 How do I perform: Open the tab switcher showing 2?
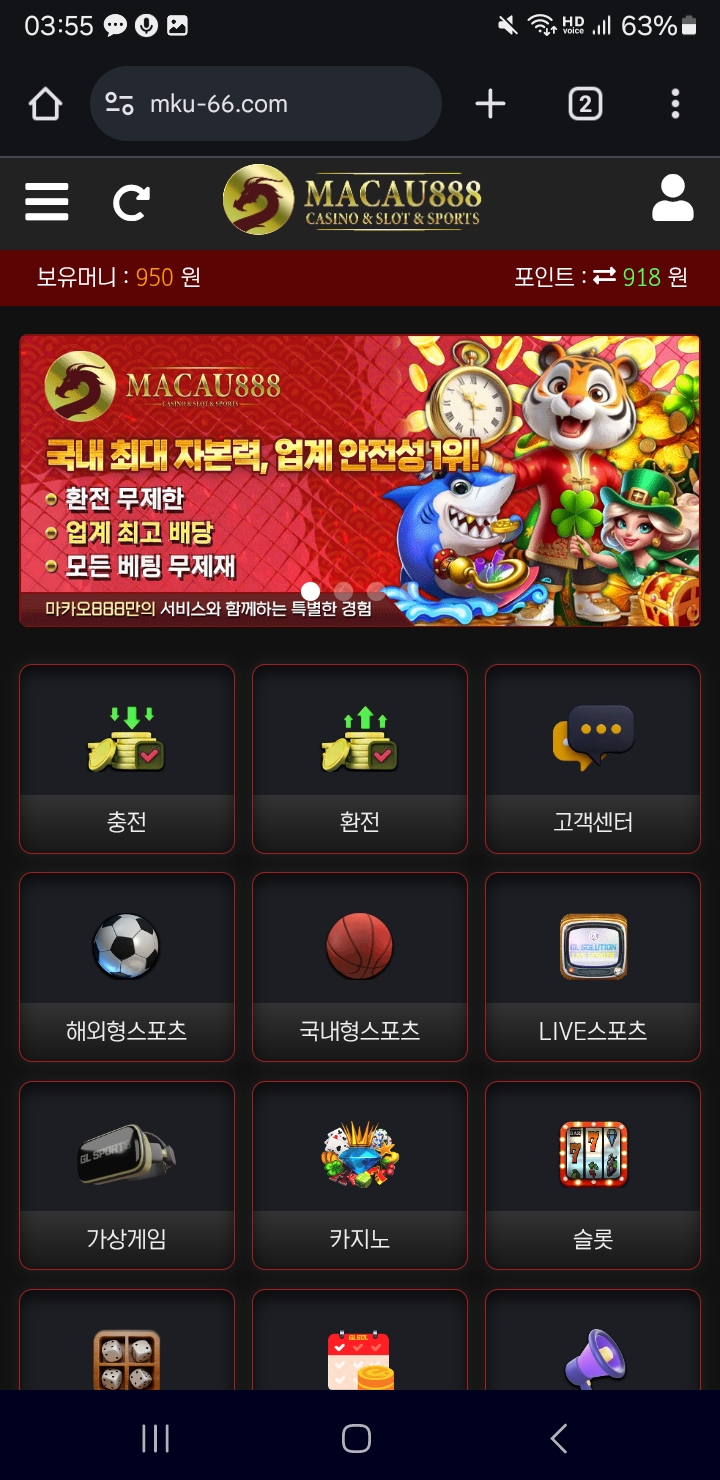coord(585,104)
